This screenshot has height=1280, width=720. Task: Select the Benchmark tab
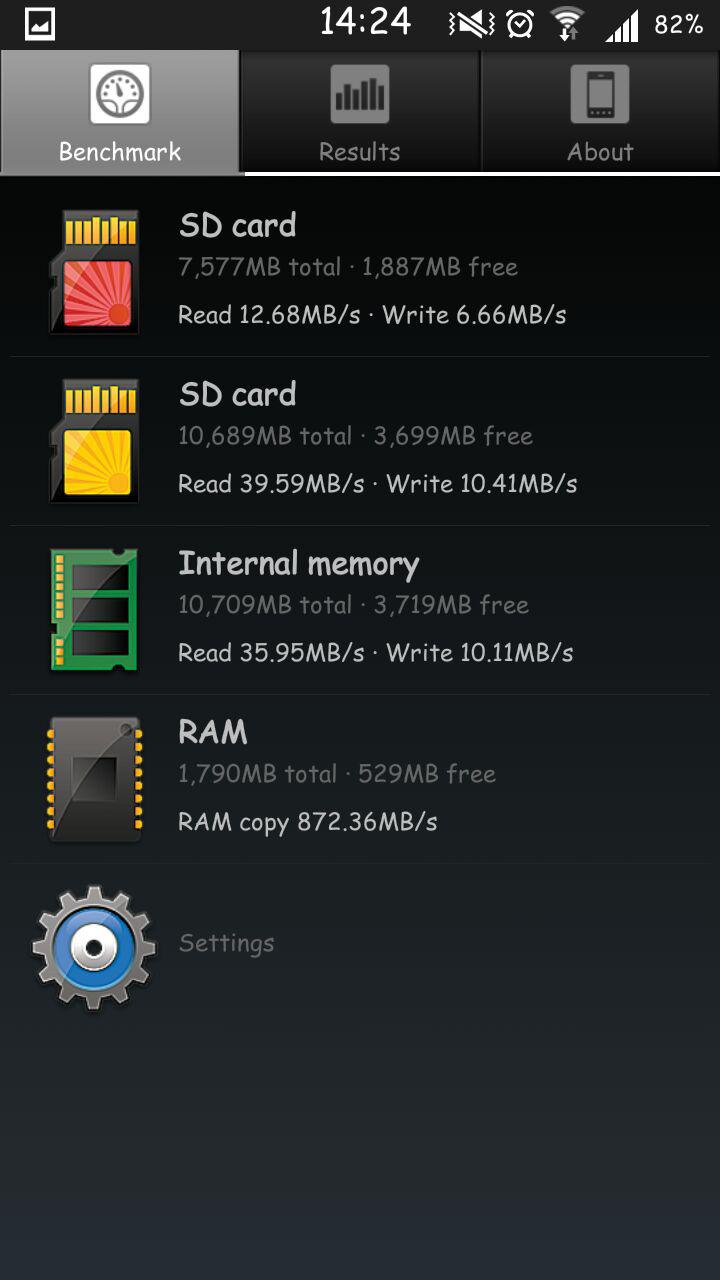[120, 112]
